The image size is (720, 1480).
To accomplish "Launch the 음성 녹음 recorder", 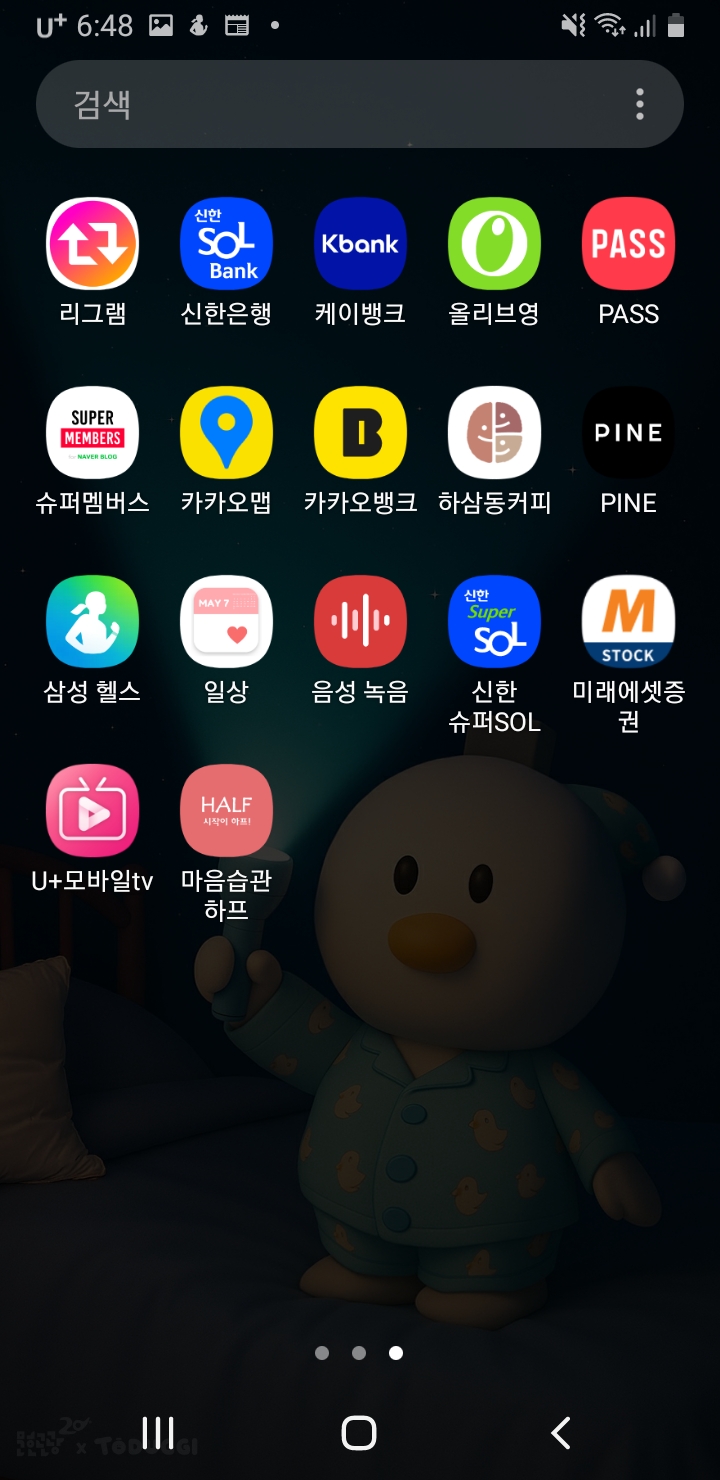I will (x=360, y=622).
